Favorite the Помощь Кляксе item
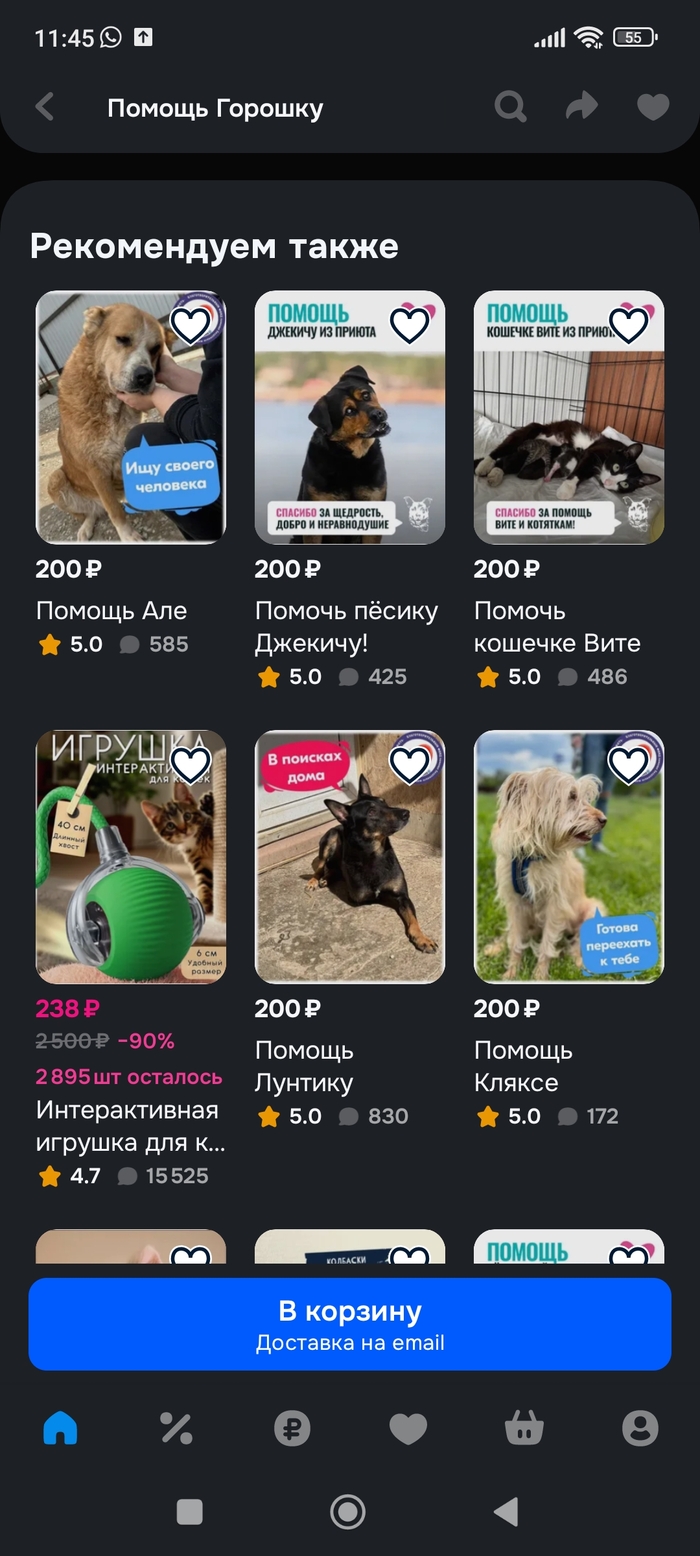This screenshot has width=700, height=1556. [628, 764]
